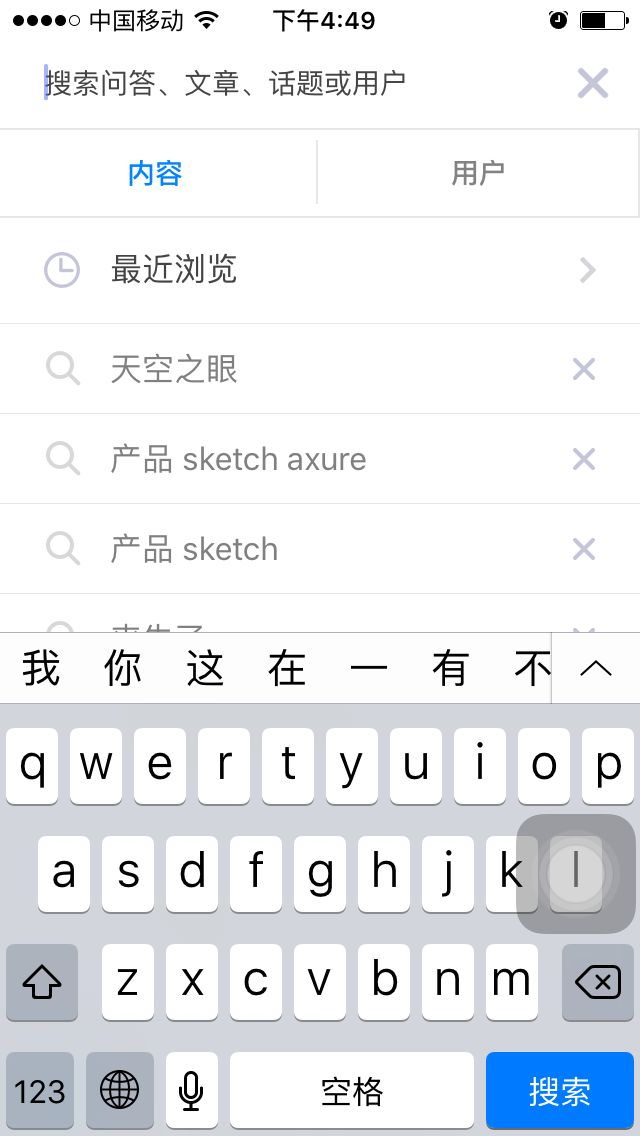Screen dimensions: 640x1136
Task: Delete the 产品 sketch axure history entry
Action: [x=583, y=459]
